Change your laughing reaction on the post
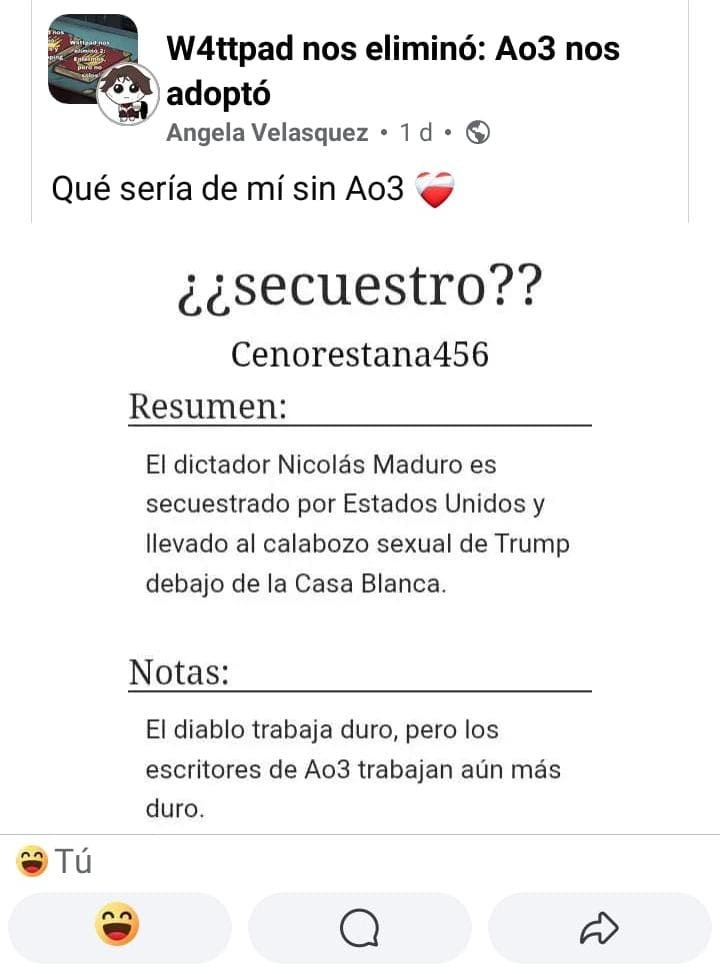The width and height of the screenshot is (720, 974). [119, 927]
